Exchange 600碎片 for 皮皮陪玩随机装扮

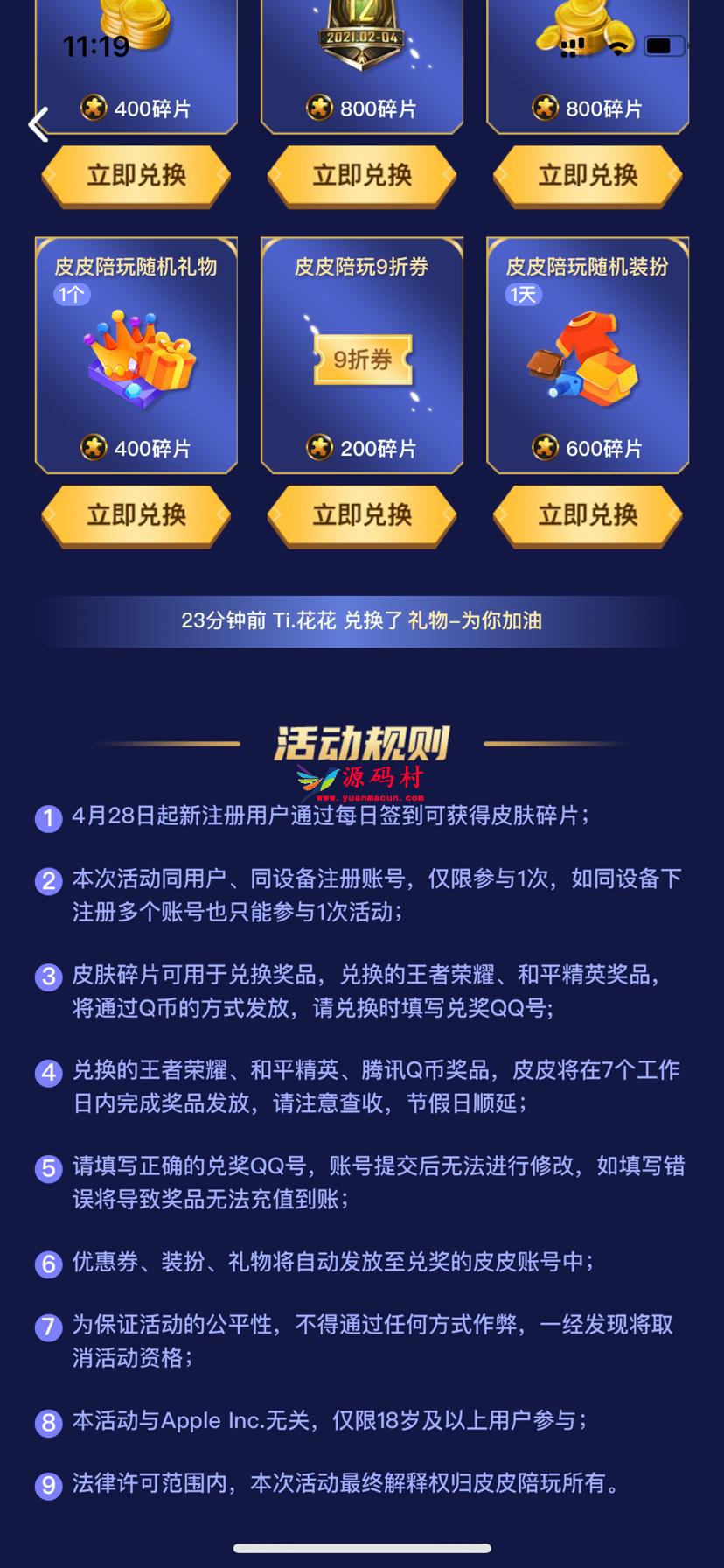588,515
